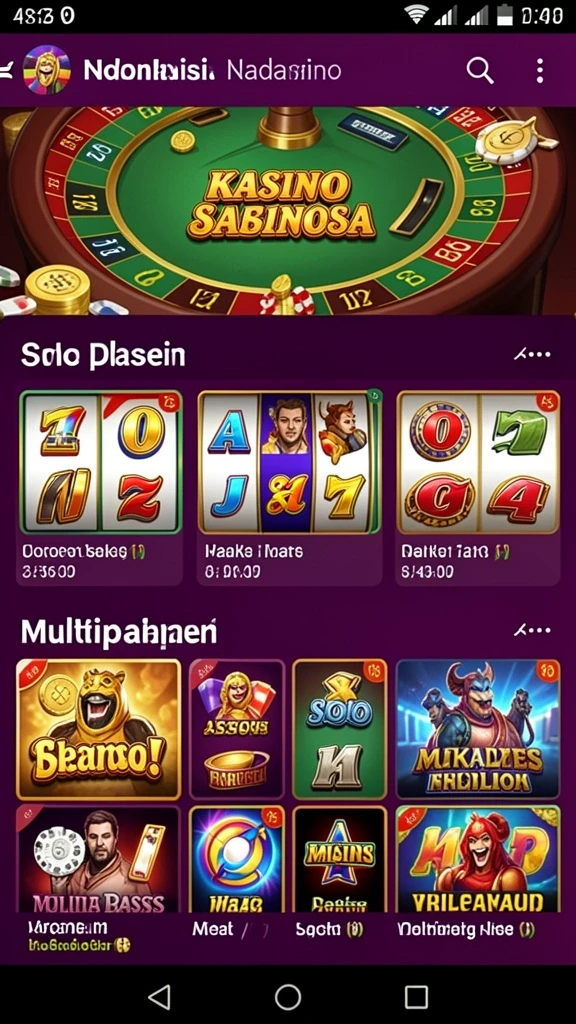Open the Assous game tile
The height and width of the screenshot is (1024, 576).
tap(236, 729)
